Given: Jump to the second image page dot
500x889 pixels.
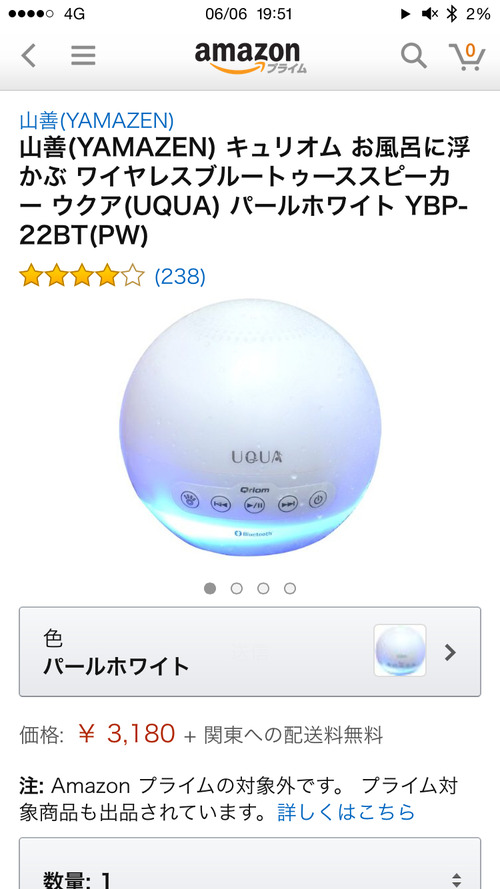Looking at the screenshot, I should 236,589.
